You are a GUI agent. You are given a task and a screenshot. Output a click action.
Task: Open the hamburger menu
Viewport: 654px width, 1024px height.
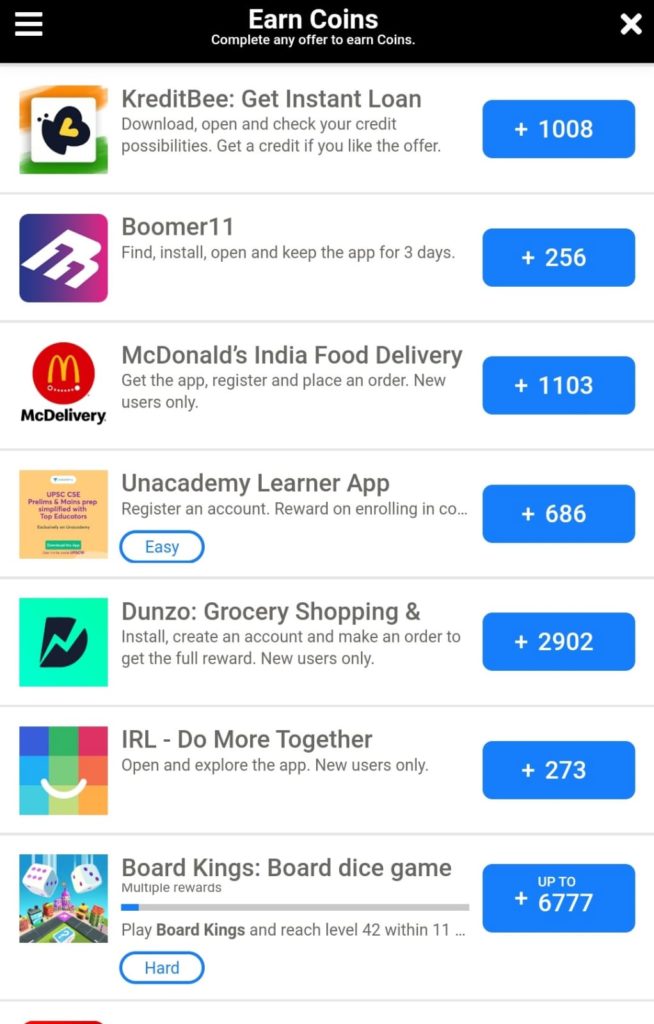click(x=29, y=24)
